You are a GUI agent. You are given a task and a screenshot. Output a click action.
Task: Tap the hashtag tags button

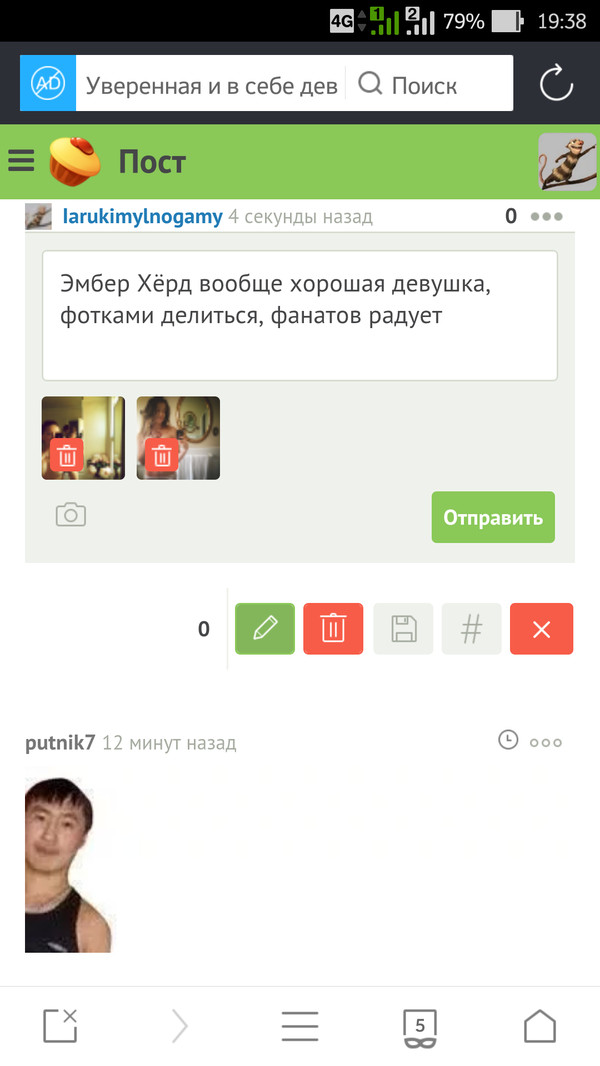coord(471,629)
